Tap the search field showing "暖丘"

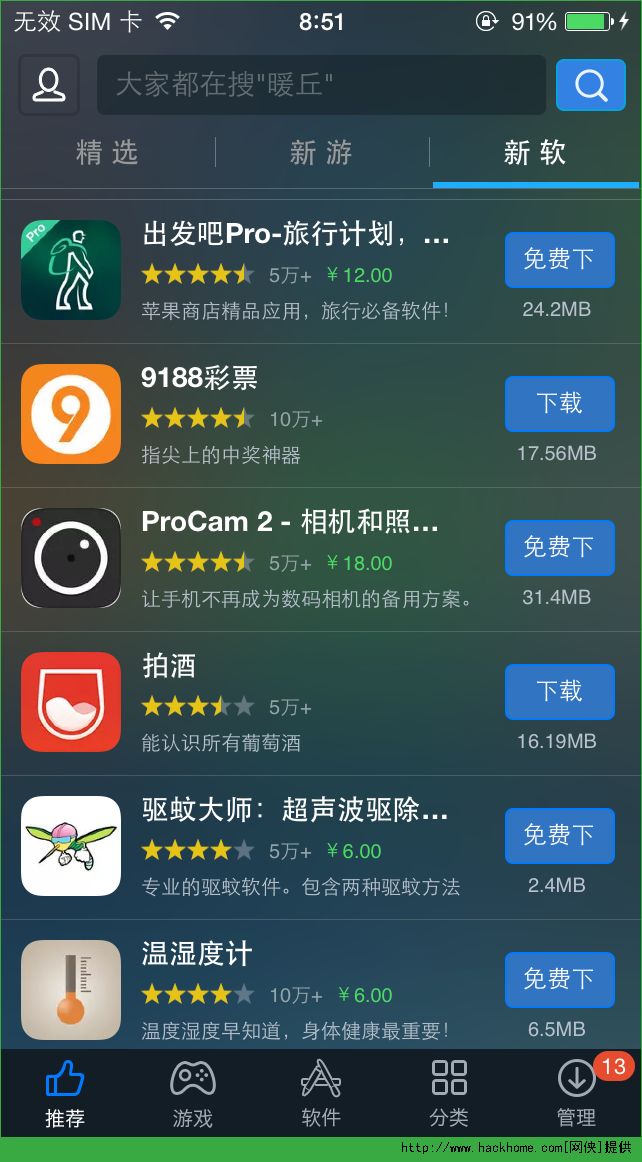coord(320,85)
